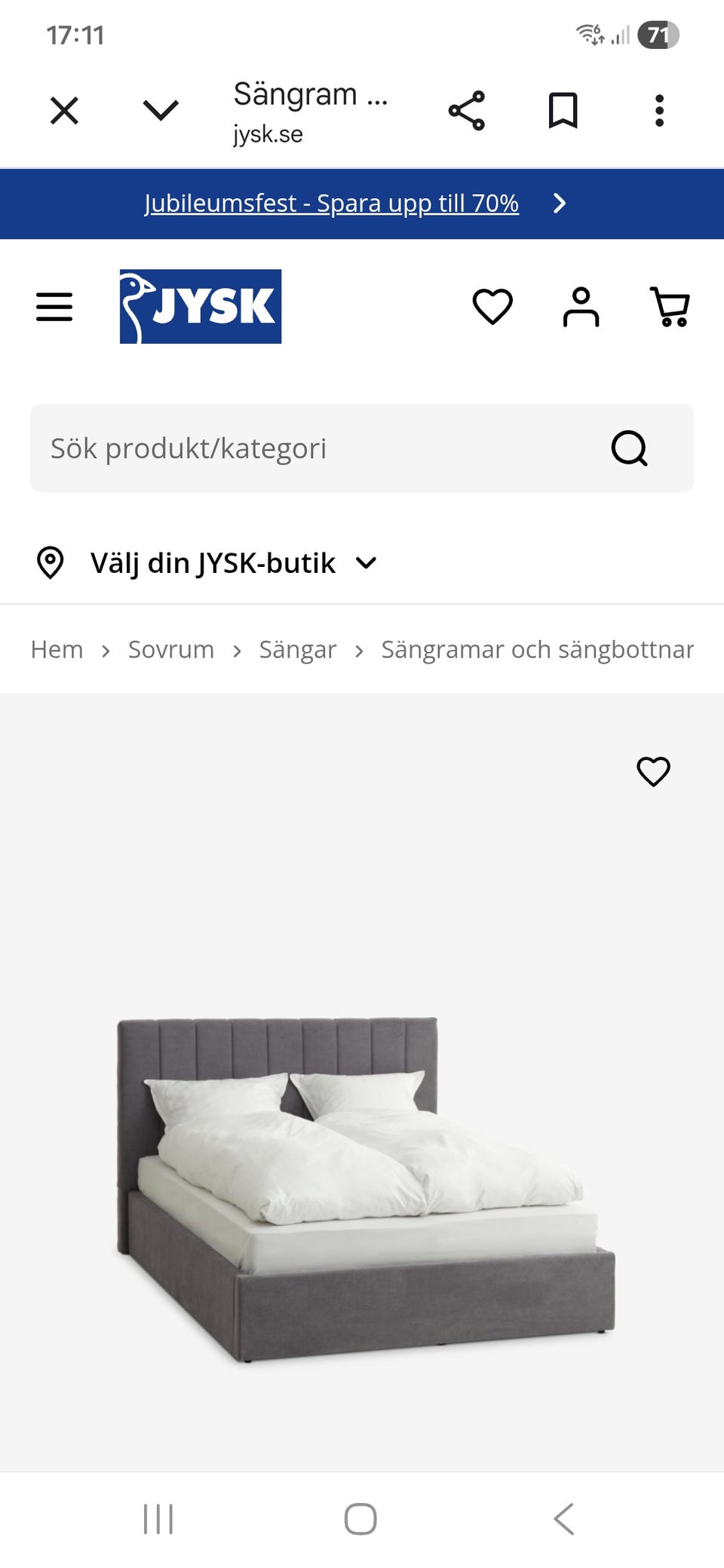Image resolution: width=724 pixels, height=1568 pixels.
Task: Click the store location pin icon
Action: coord(51,562)
